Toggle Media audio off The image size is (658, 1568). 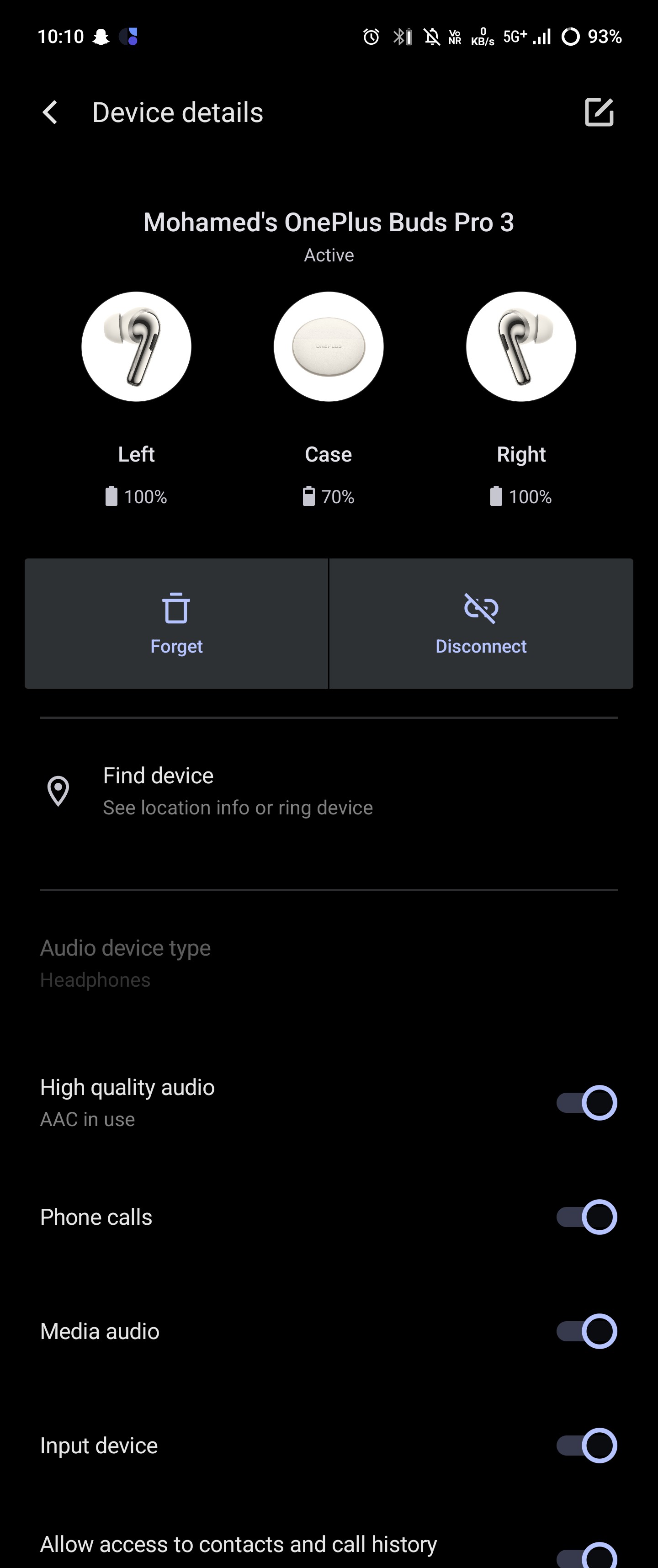pos(587,1331)
